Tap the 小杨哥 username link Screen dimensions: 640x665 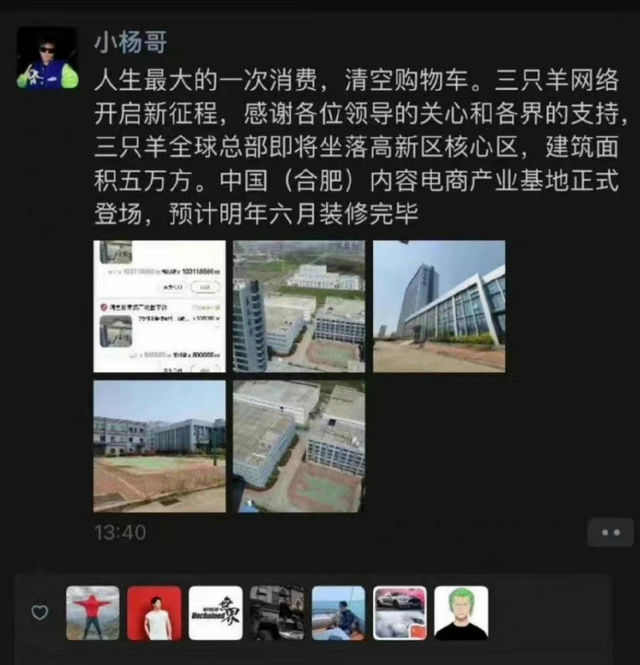click(129, 42)
